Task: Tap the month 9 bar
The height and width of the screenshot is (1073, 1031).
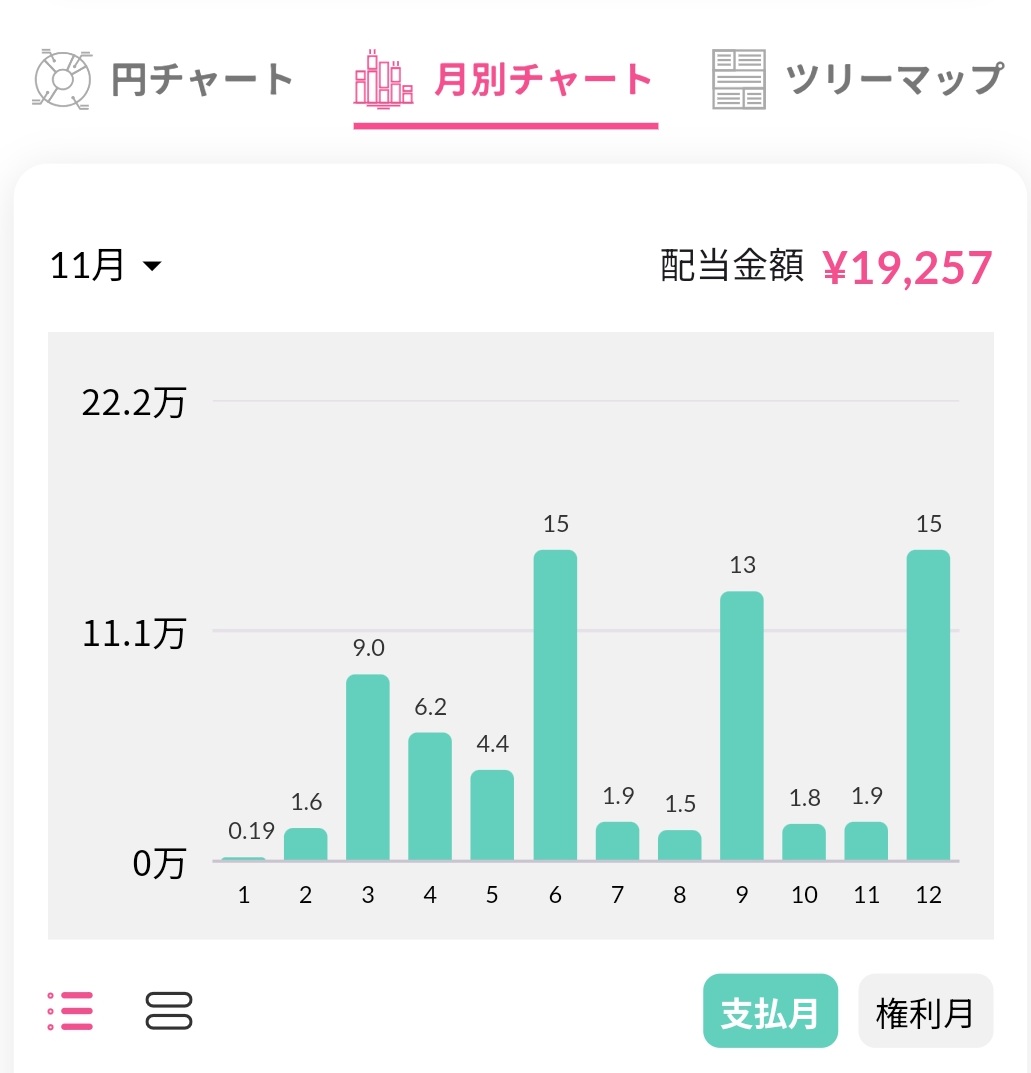Action: (741, 726)
